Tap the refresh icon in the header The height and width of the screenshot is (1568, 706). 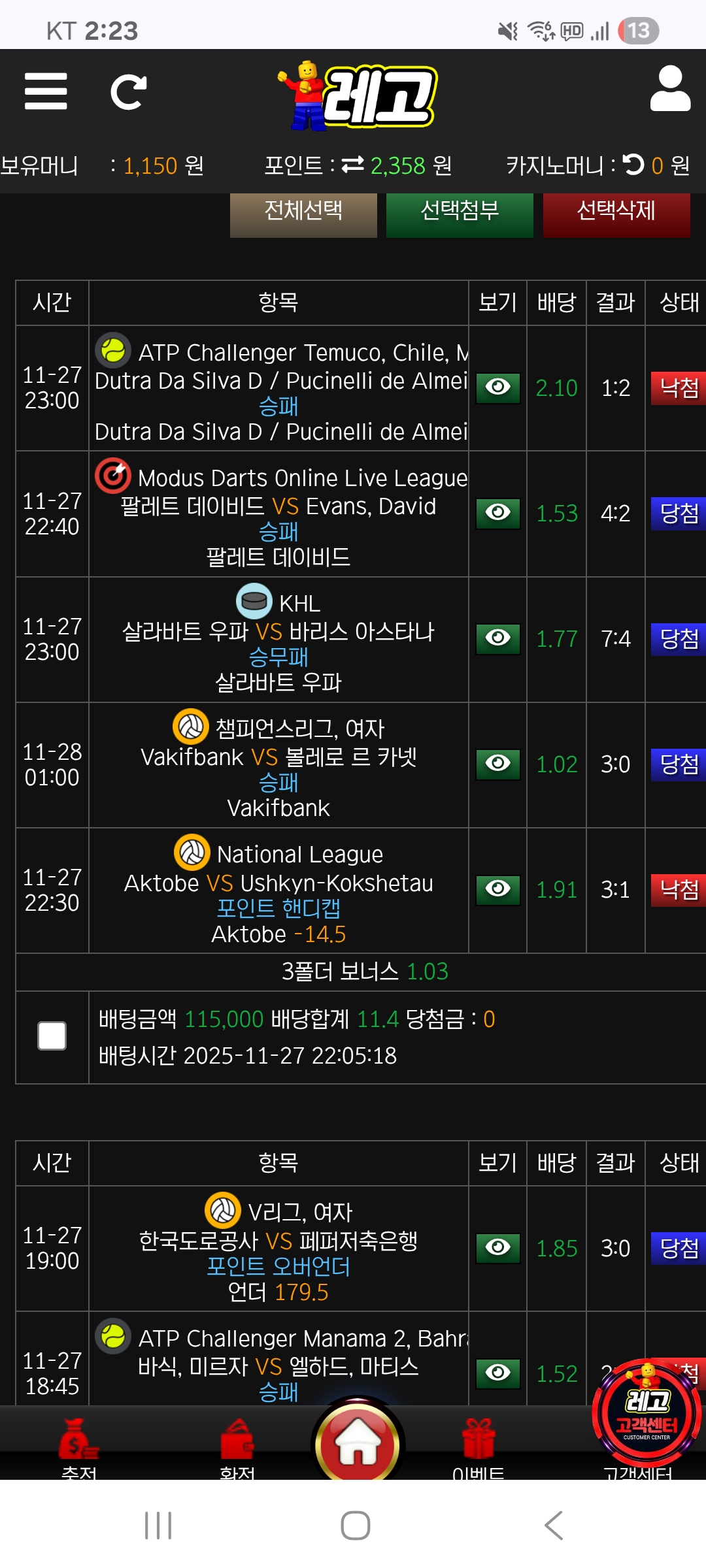tap(128, 92)
